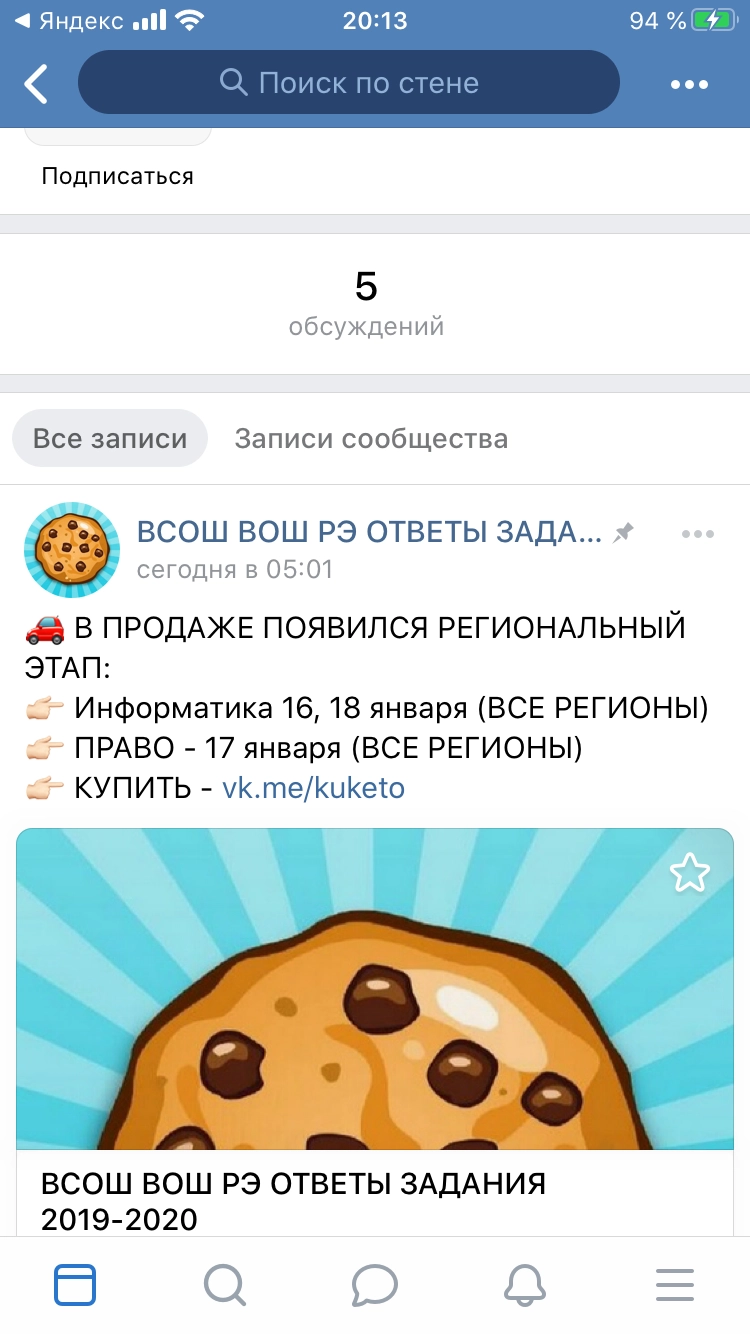750x1334 pixels.
Task: Switch to the news feed tab
Action: (75, 1284)
